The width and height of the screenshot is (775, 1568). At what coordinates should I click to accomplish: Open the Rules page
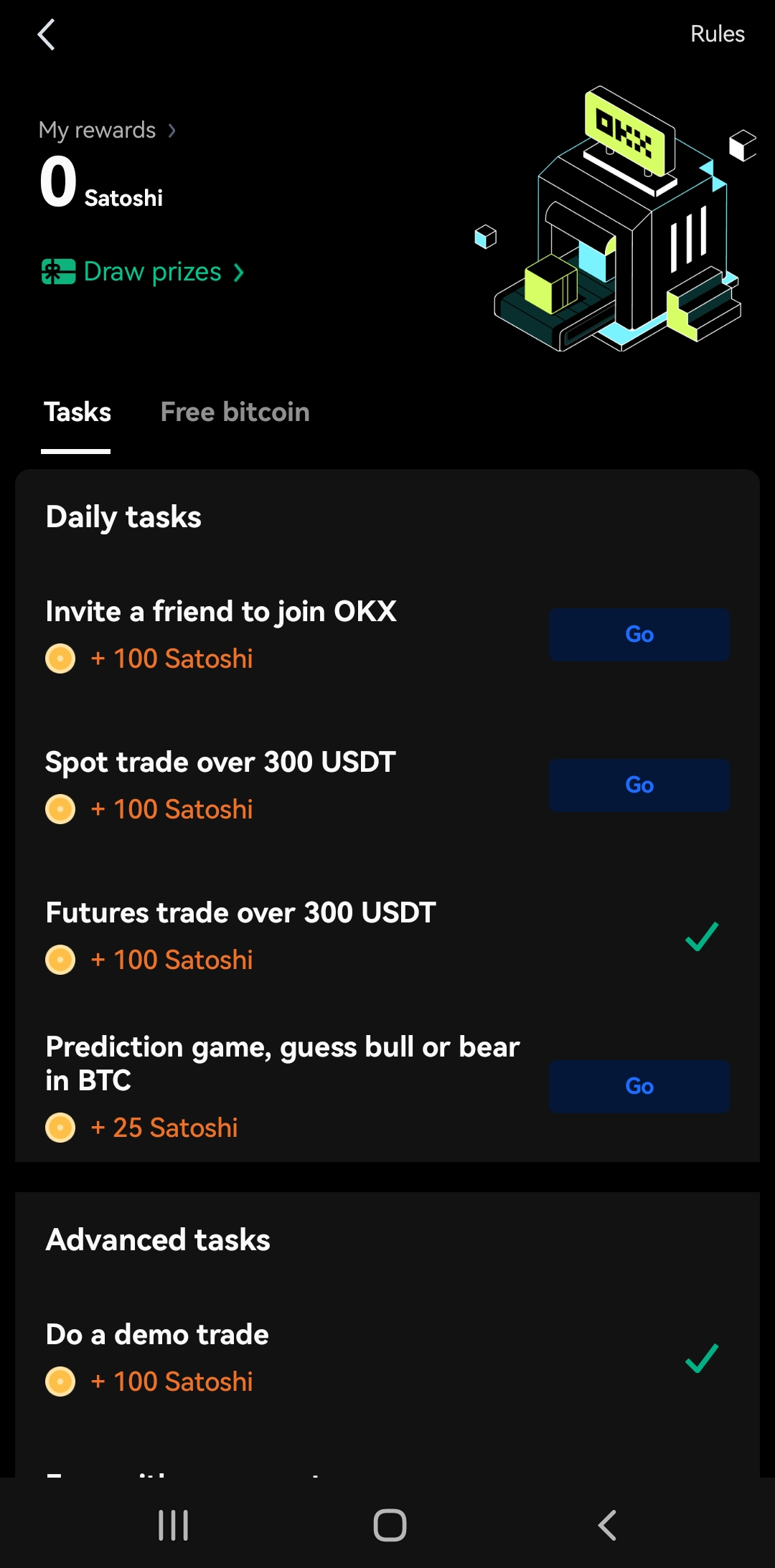click(717, 34)
